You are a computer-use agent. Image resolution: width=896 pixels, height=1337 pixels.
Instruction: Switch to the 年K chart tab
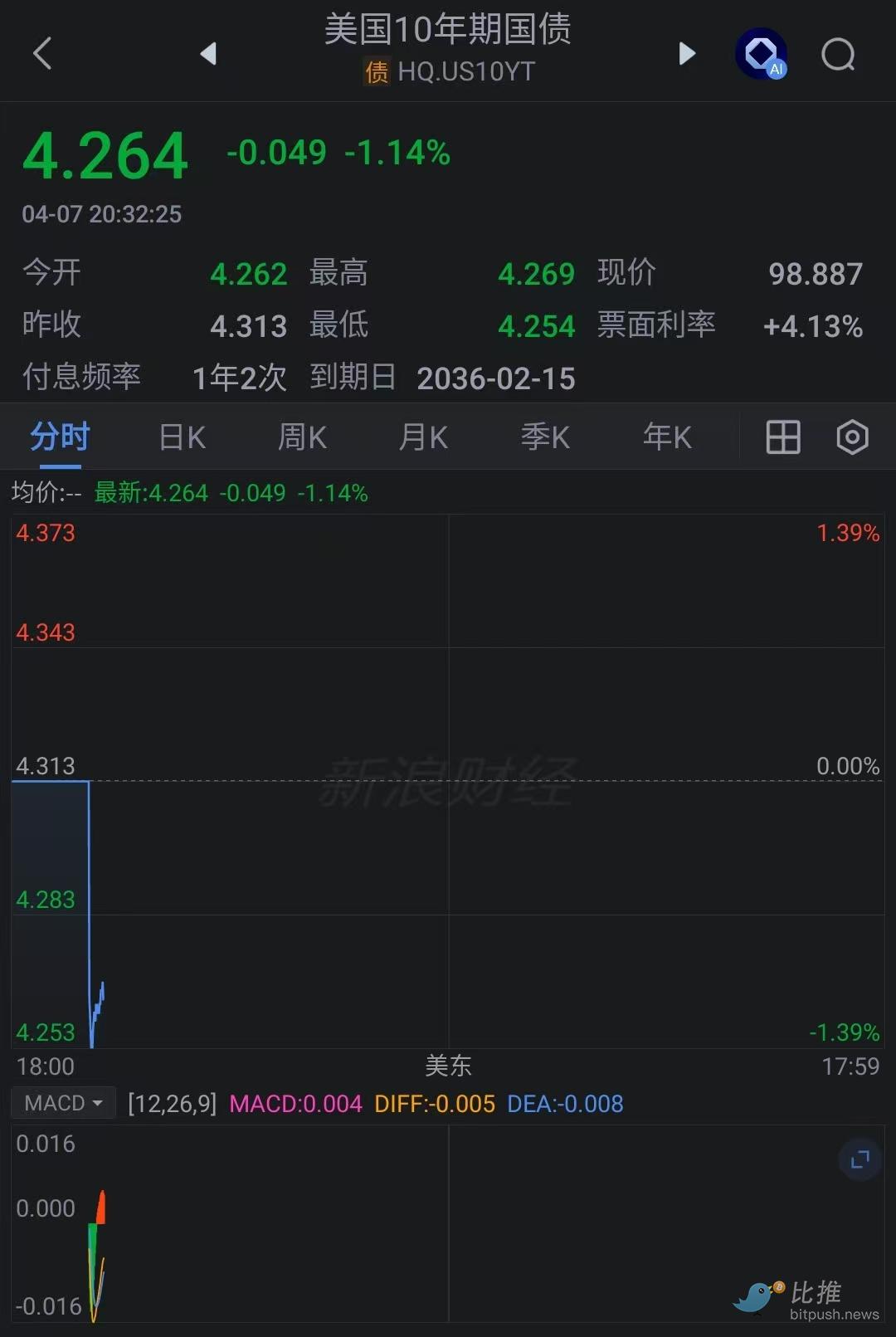pyautogui.click(x=667, y=437)
